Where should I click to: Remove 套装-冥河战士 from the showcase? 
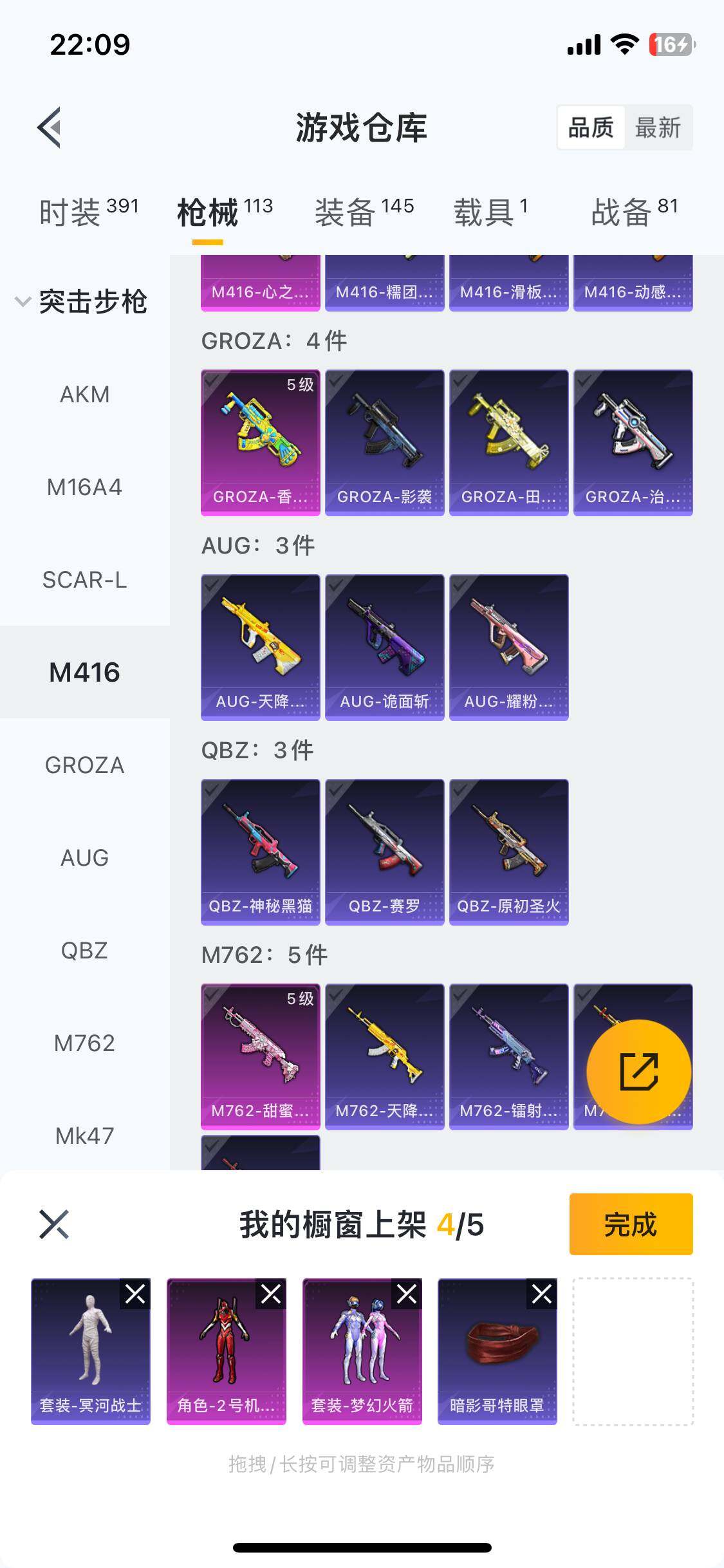(x=135, y=1294)
